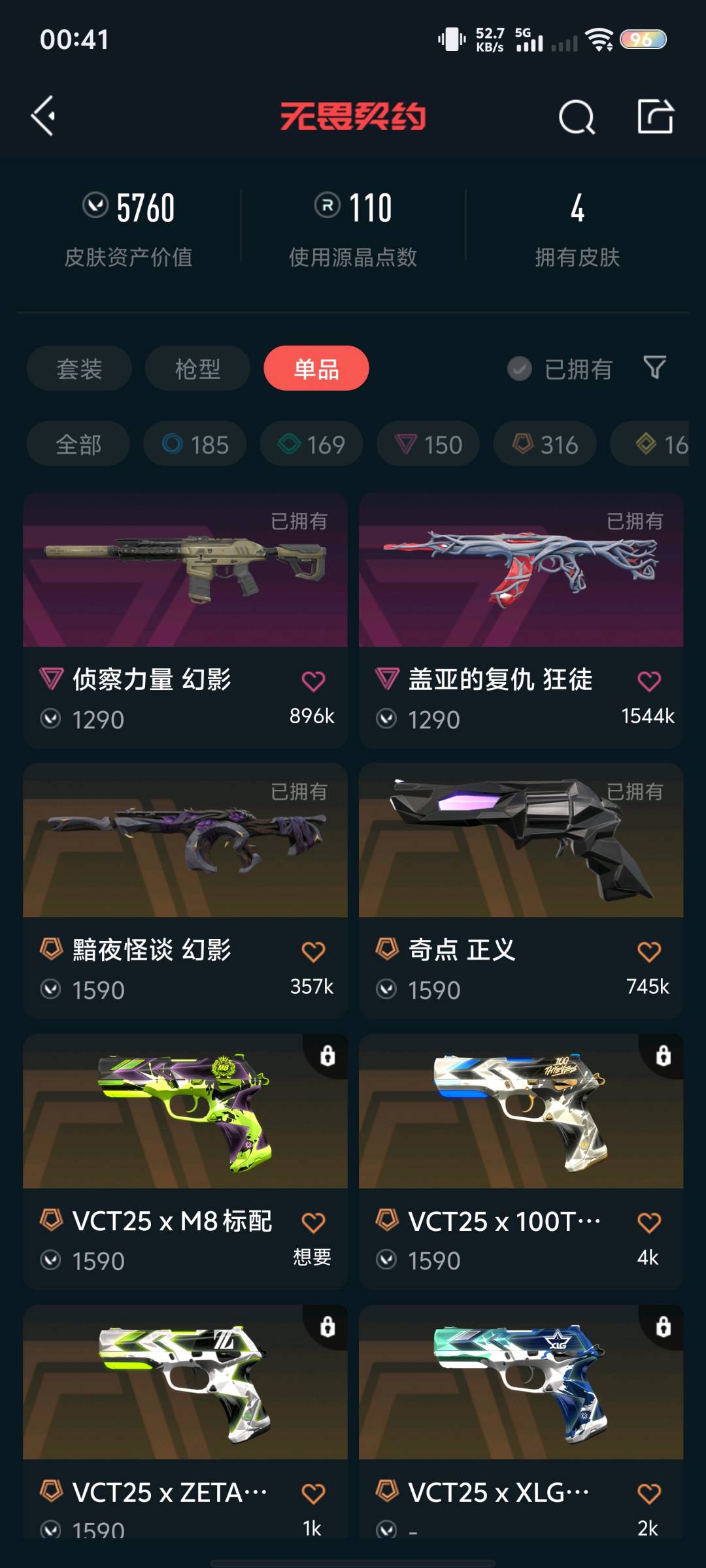Go back with the top-left arrow
The width and height of the screenshot is (706, 1568).
pos(43,116)
